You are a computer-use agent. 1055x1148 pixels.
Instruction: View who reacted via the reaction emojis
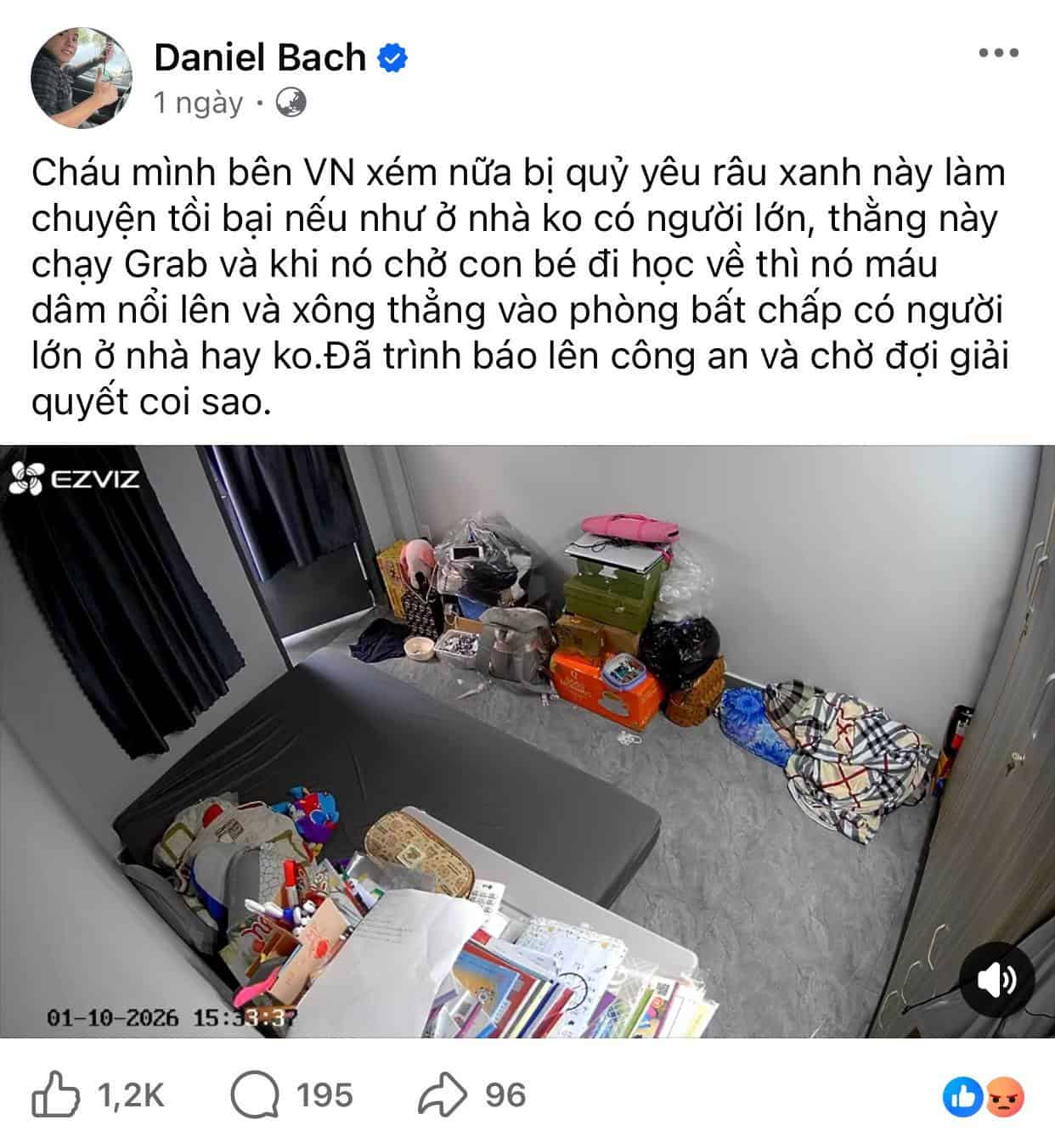983,1099
